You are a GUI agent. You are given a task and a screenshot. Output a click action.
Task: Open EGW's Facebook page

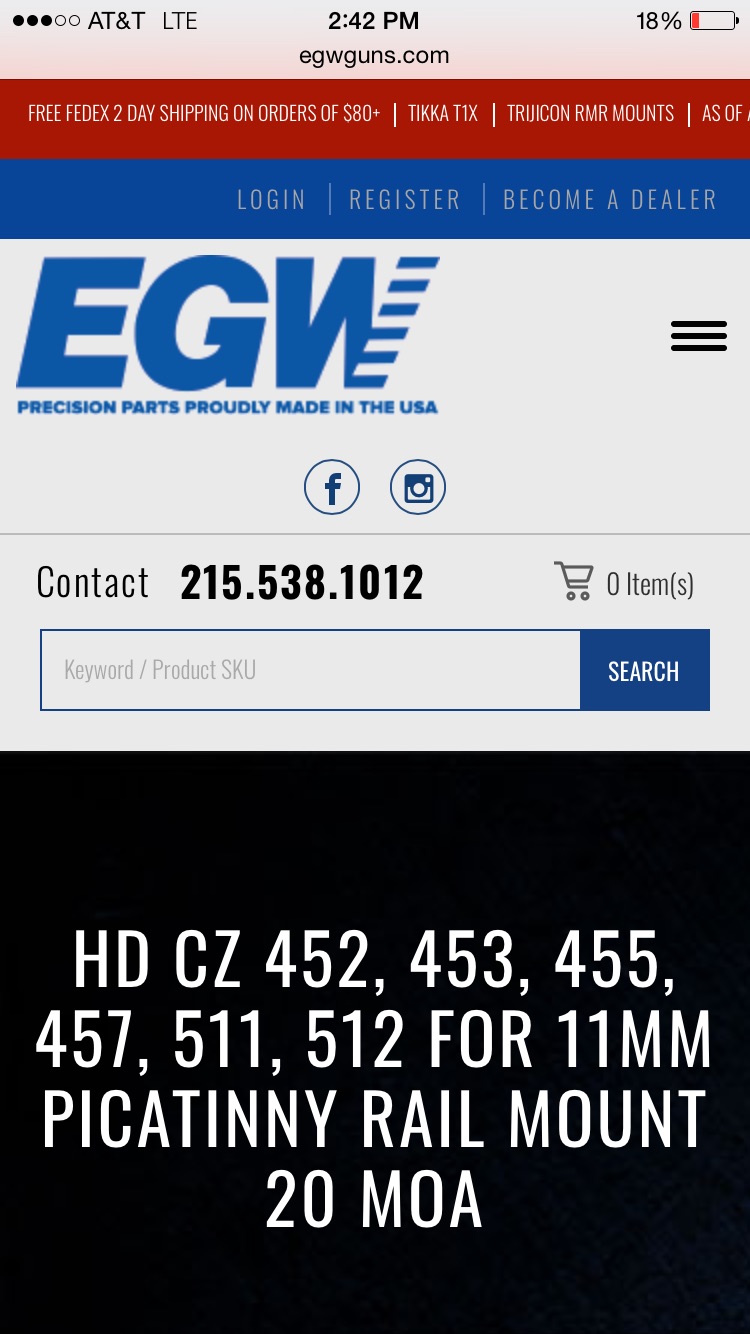(x=332, y=488)
